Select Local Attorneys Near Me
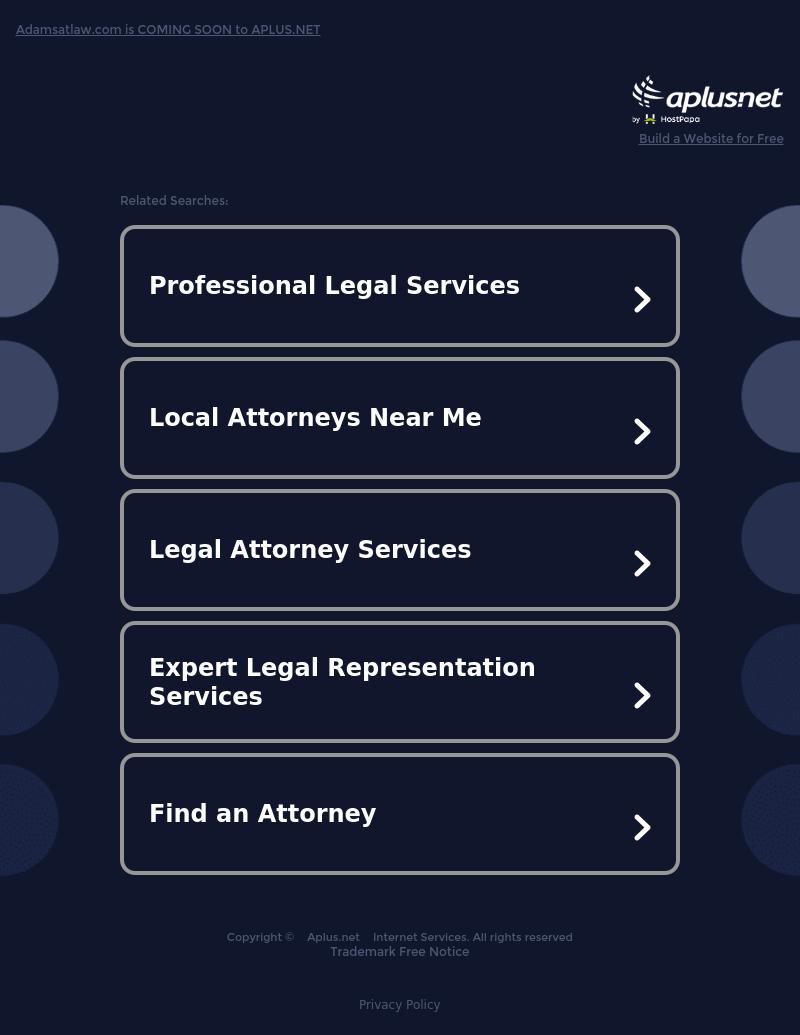 pyautogui.click(x=400, y=418)
